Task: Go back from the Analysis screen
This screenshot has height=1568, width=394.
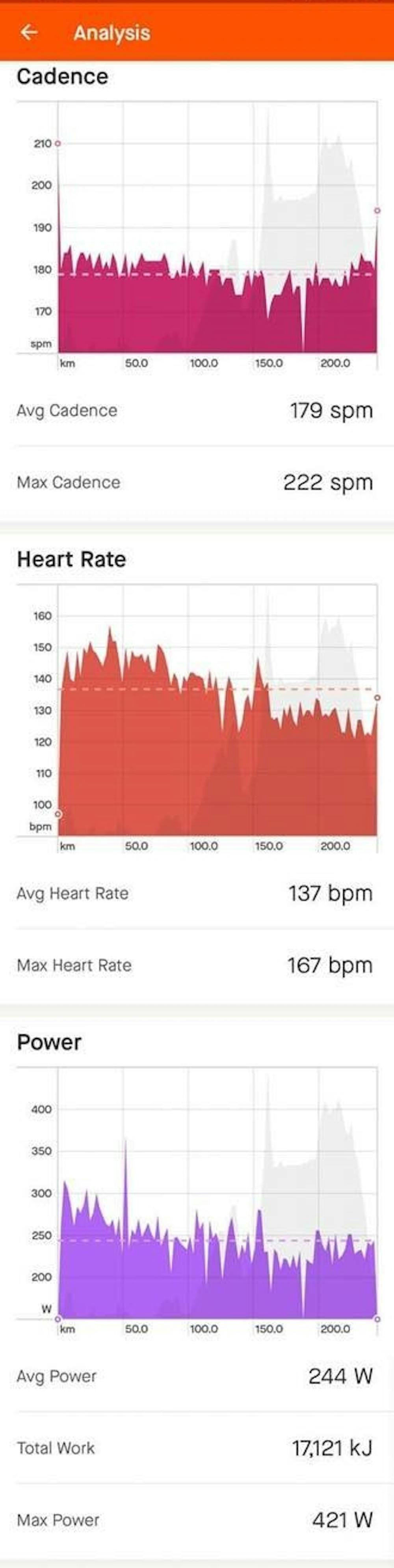Action: pyautogui.click(x=29, y=32)
